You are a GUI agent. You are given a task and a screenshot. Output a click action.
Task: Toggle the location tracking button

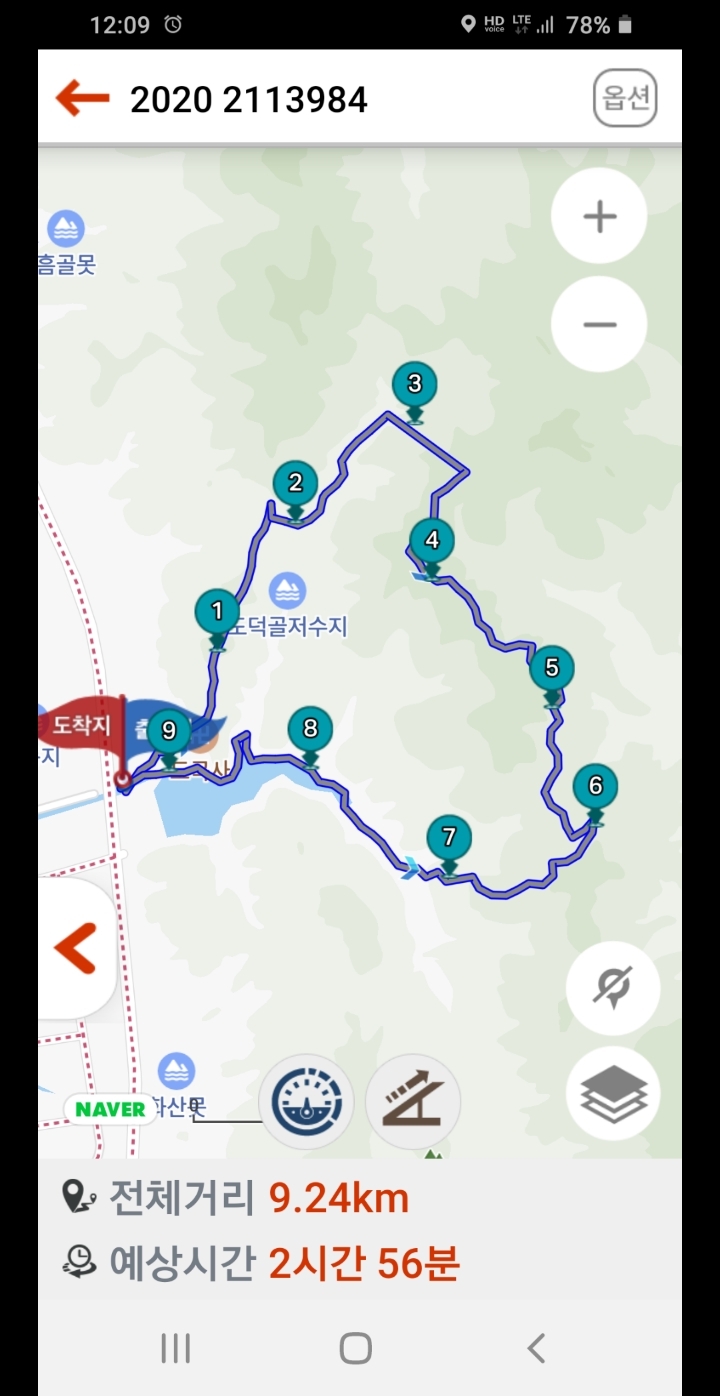tap(612, 988)
